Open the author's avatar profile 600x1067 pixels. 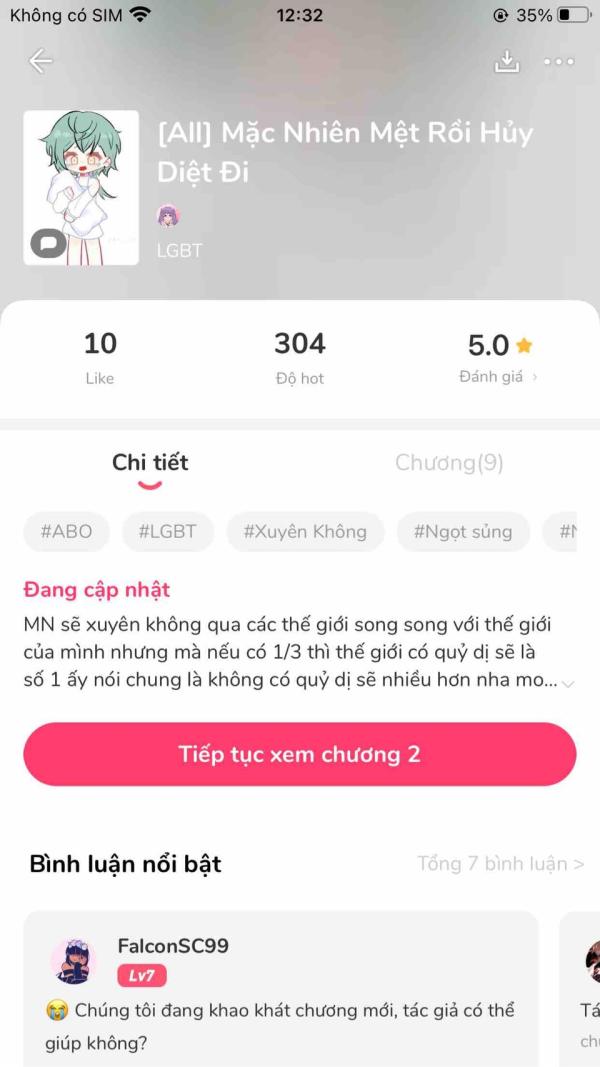169,215
